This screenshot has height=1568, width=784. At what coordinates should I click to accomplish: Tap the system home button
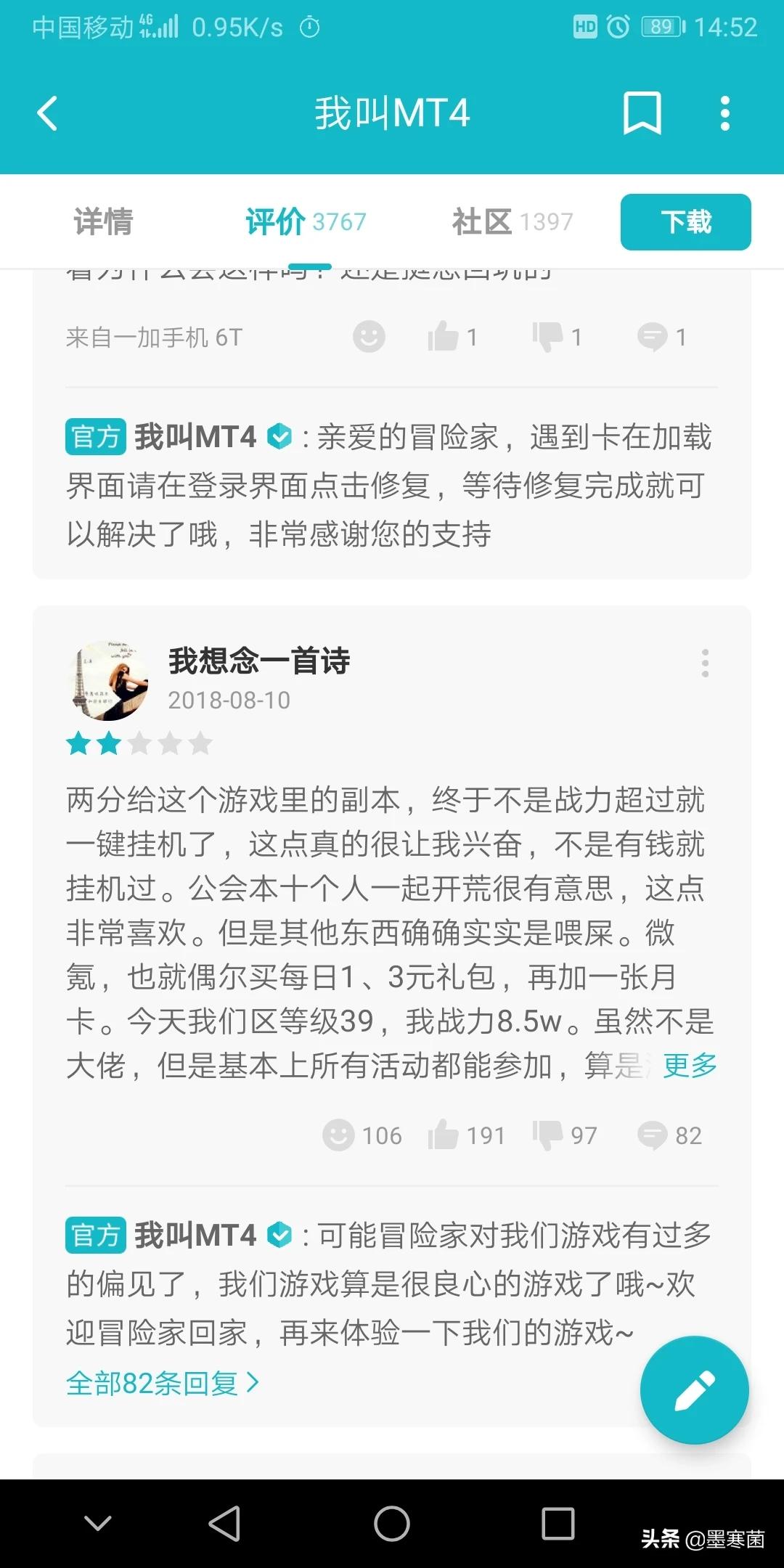(x=392, y=1524)
